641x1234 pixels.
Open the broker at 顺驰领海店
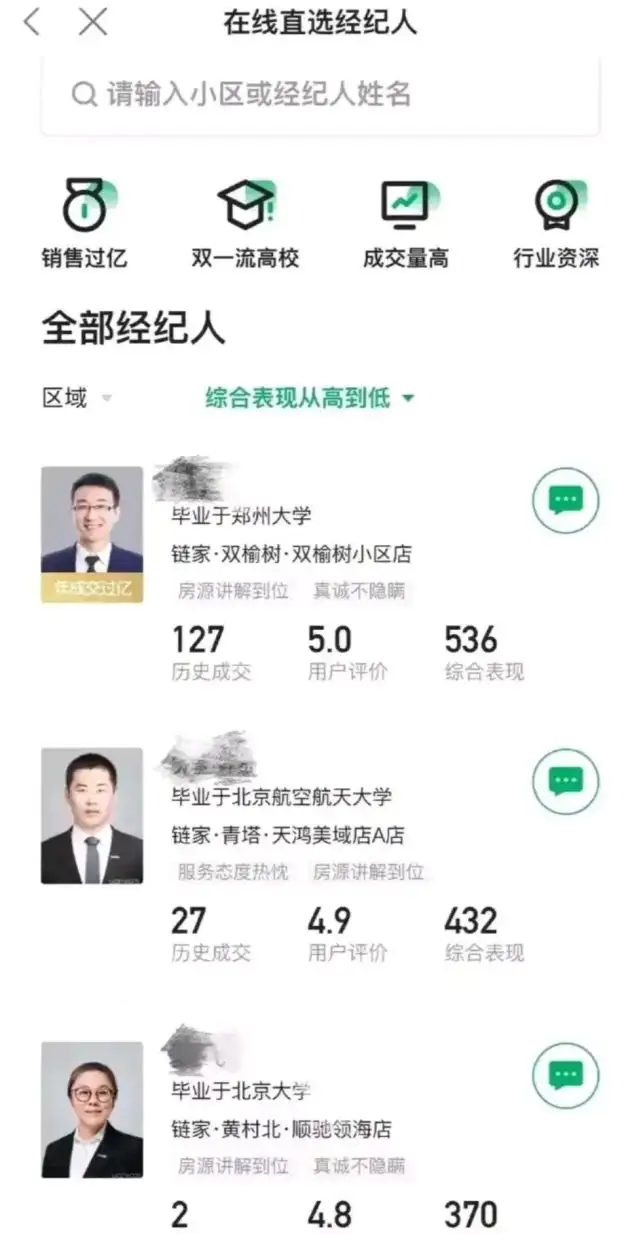coord(320,1130)
